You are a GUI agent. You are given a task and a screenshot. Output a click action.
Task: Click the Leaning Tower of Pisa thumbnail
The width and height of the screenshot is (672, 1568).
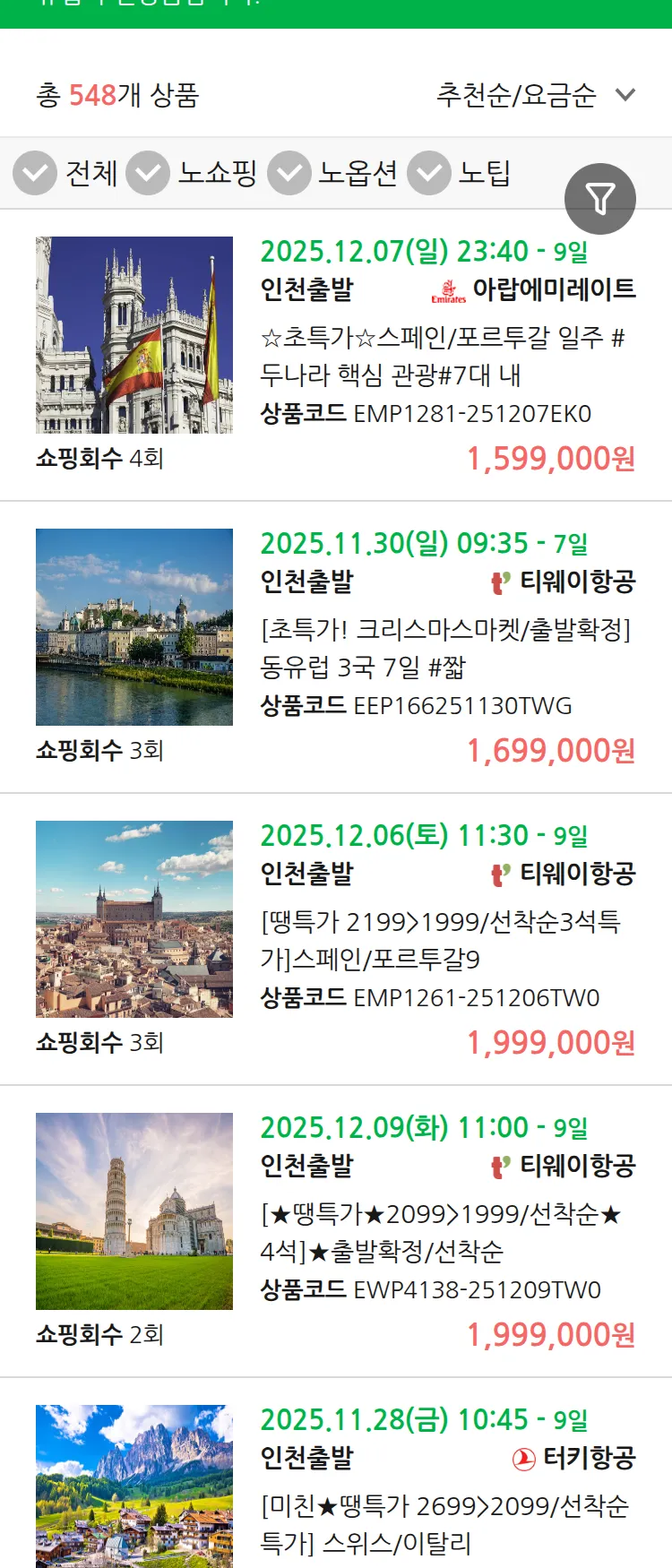(x=134, y=1211)
